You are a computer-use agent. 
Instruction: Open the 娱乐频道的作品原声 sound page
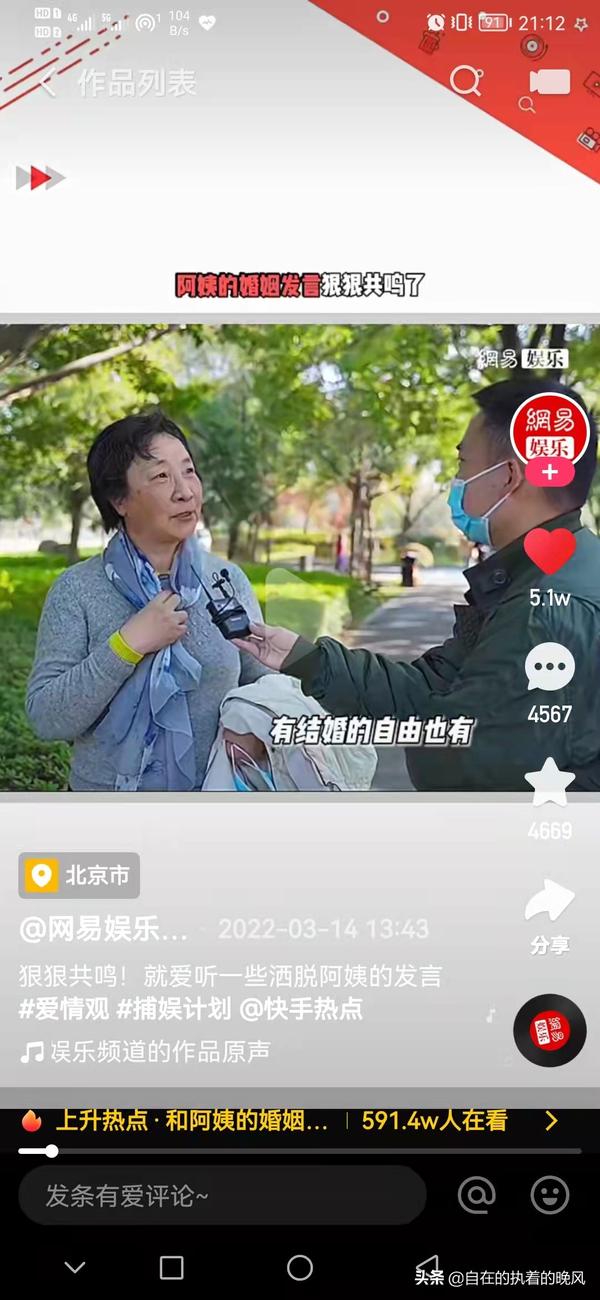click(148, 1051)
